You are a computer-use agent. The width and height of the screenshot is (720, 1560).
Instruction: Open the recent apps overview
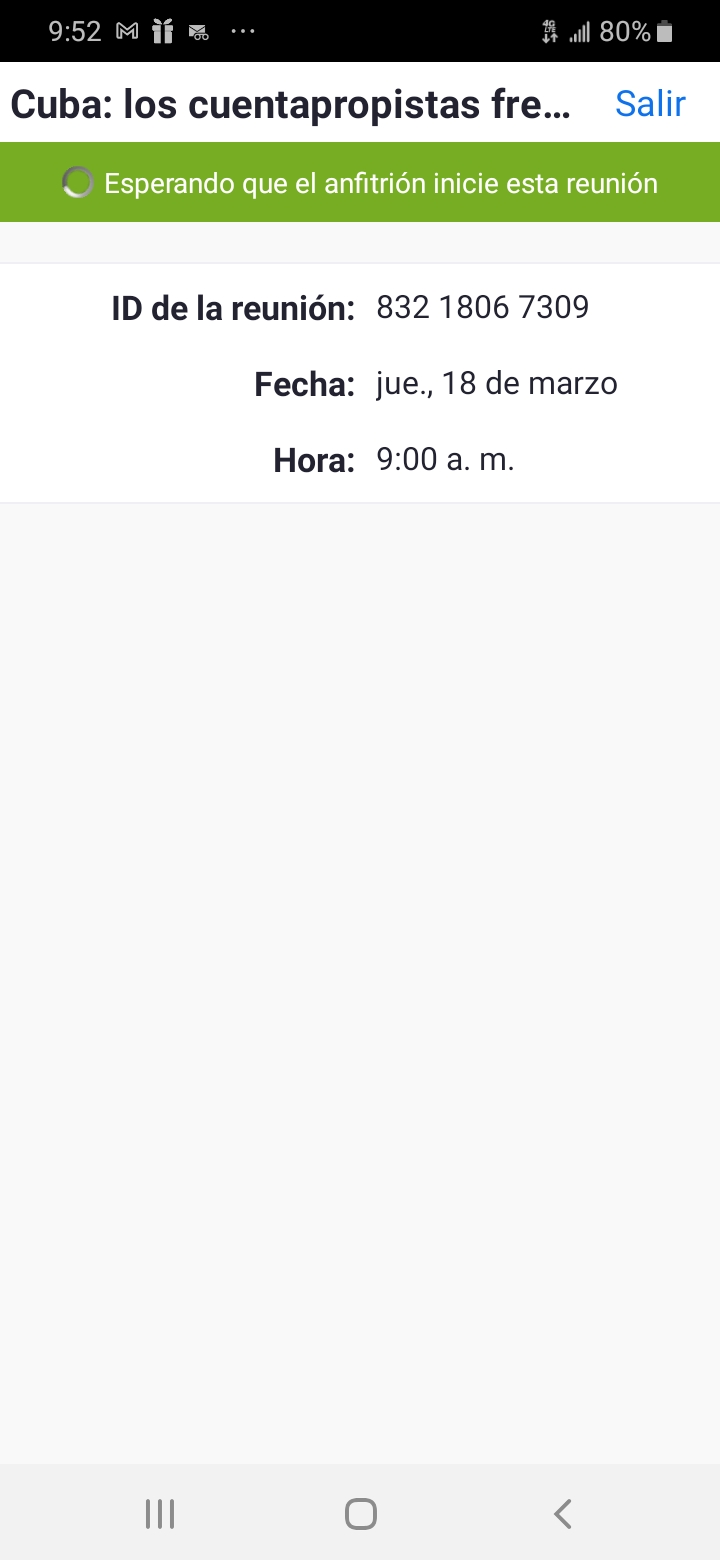point(160,1514)
